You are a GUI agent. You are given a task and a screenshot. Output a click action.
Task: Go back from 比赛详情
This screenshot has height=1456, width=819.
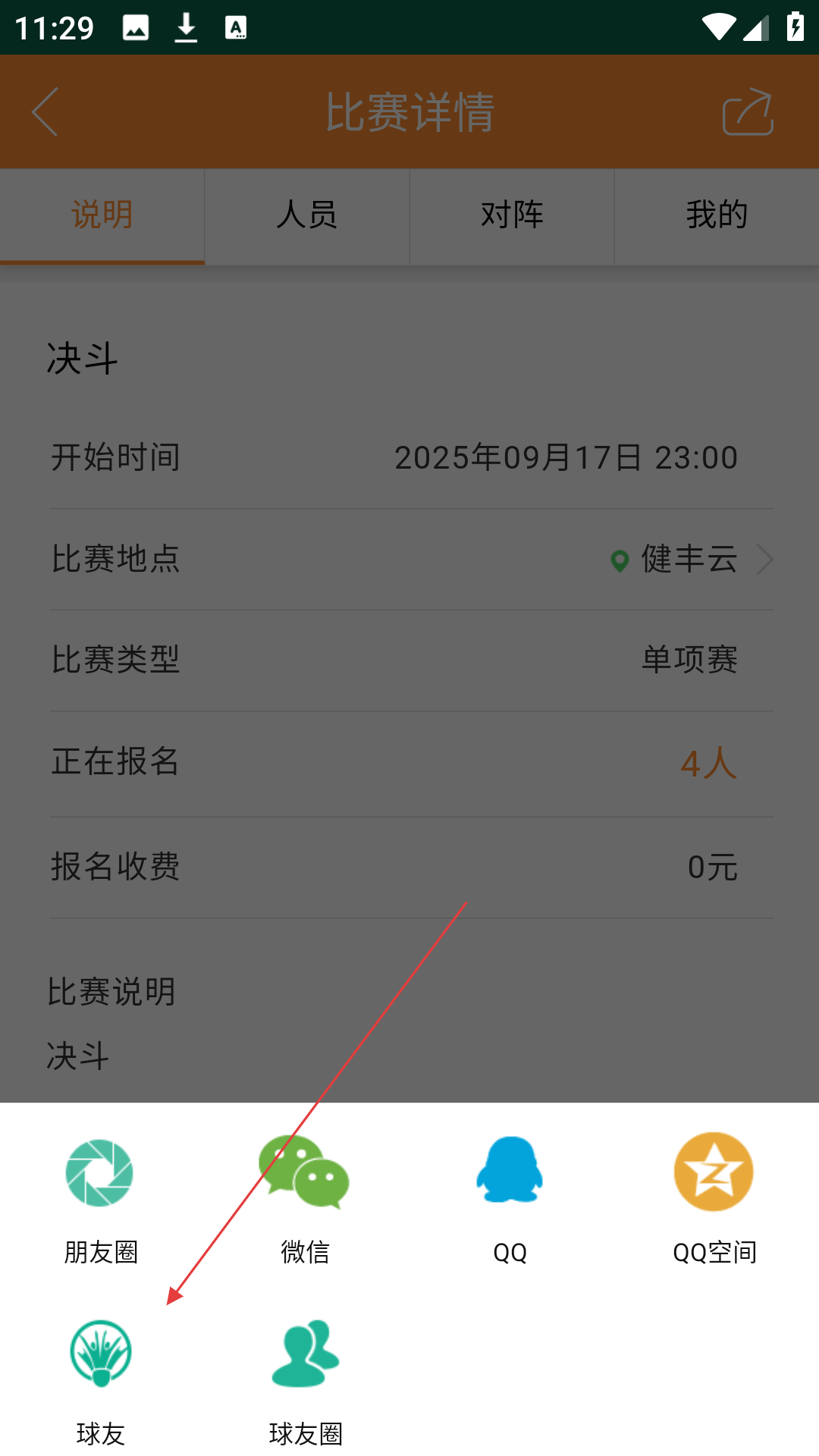[45, 111]
